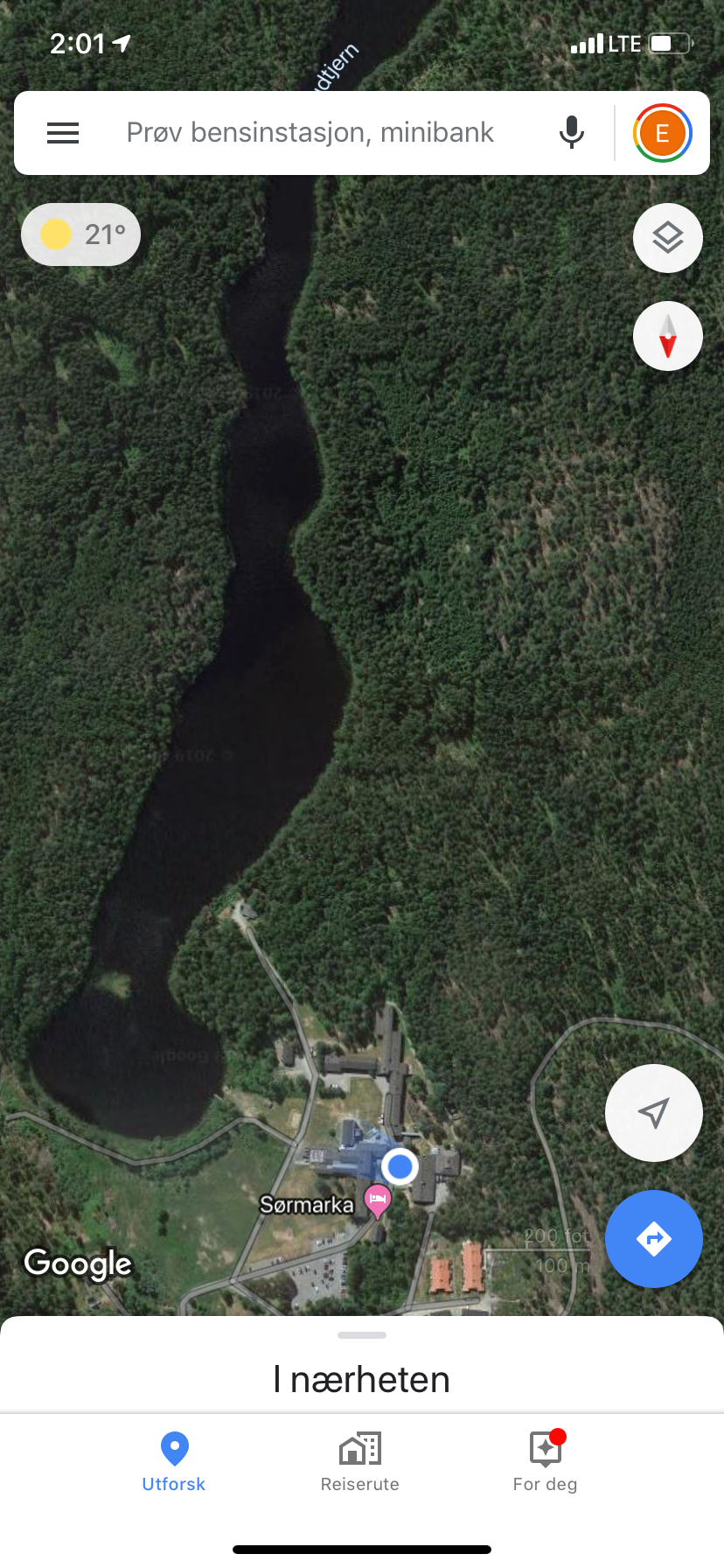Screen dimensions: 724x1568
Task: Open the map layers selector
Action: click(668, 238)
